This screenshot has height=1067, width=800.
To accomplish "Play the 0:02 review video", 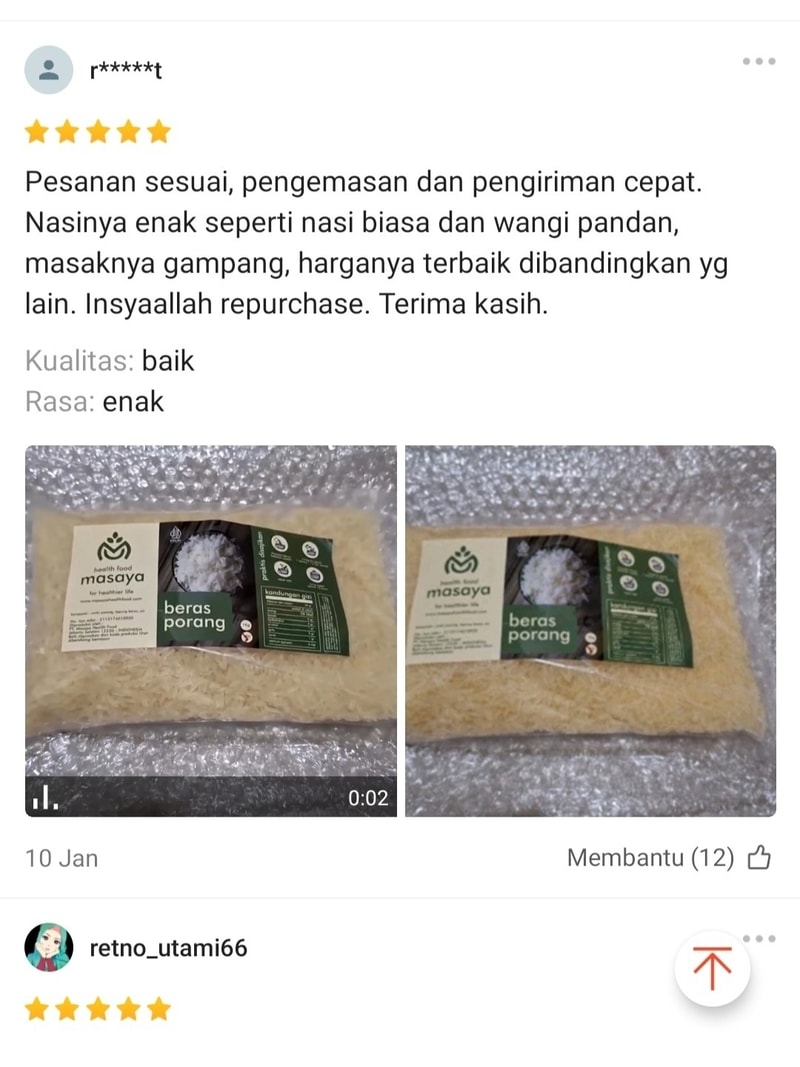I will tap(210, 630).
